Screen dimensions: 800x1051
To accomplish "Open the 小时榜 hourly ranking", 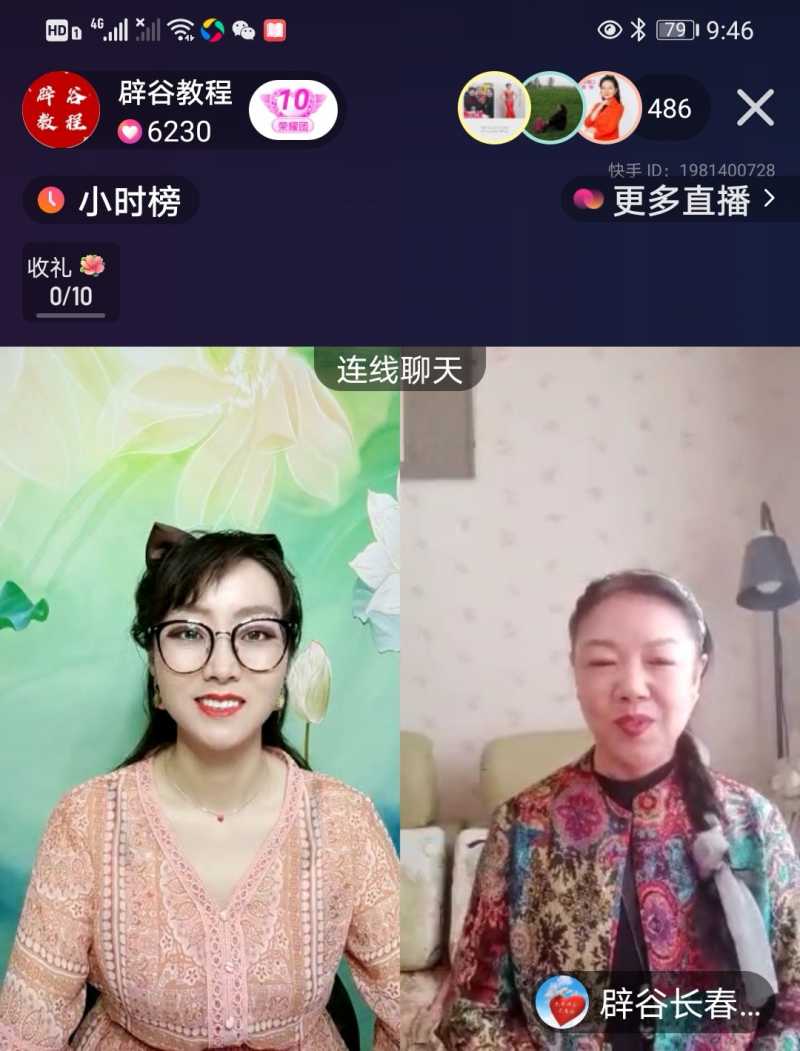I will click(111, 201).
